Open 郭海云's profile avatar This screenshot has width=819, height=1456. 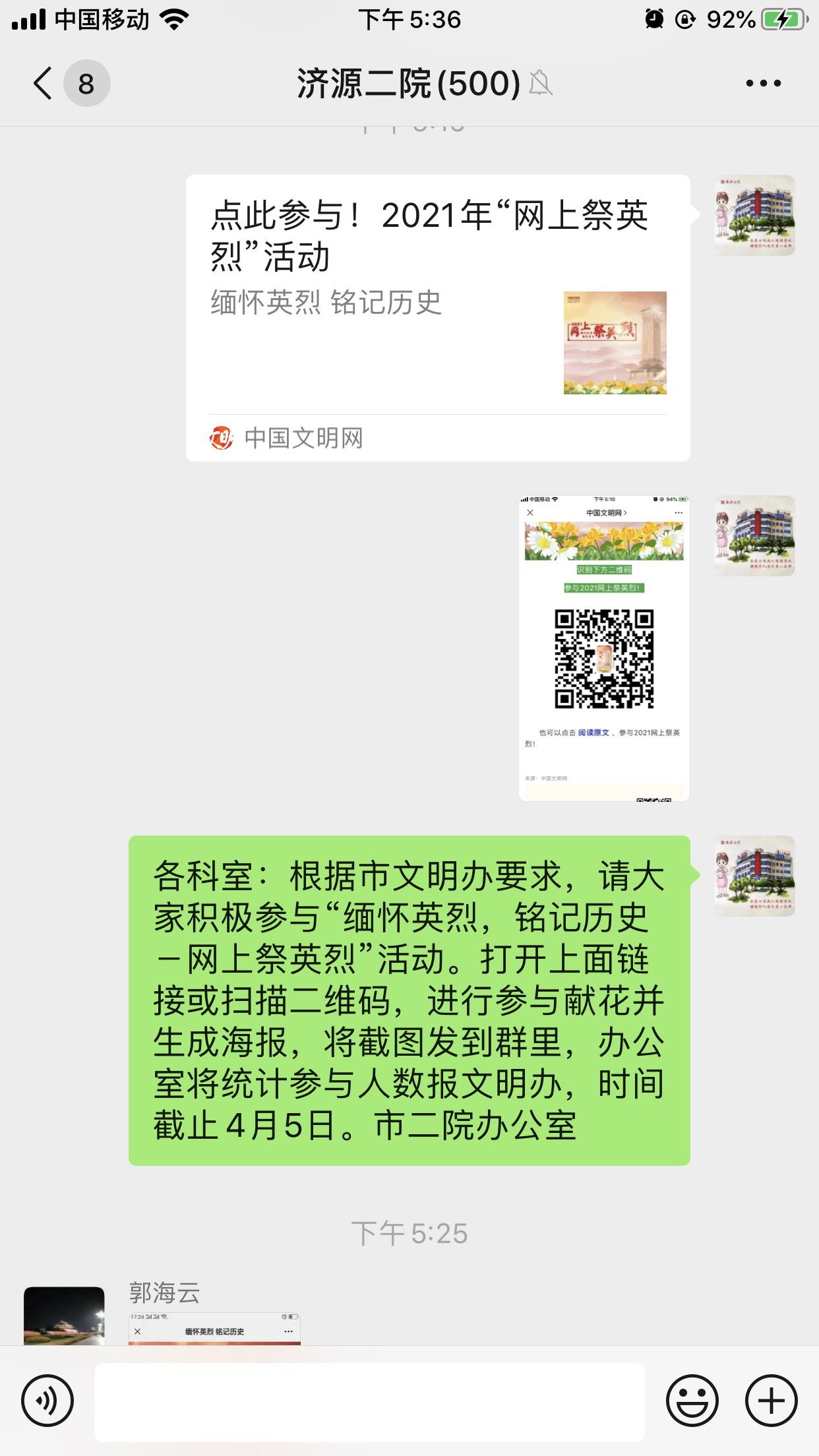pyautogui.click(x=64, y=1315)
